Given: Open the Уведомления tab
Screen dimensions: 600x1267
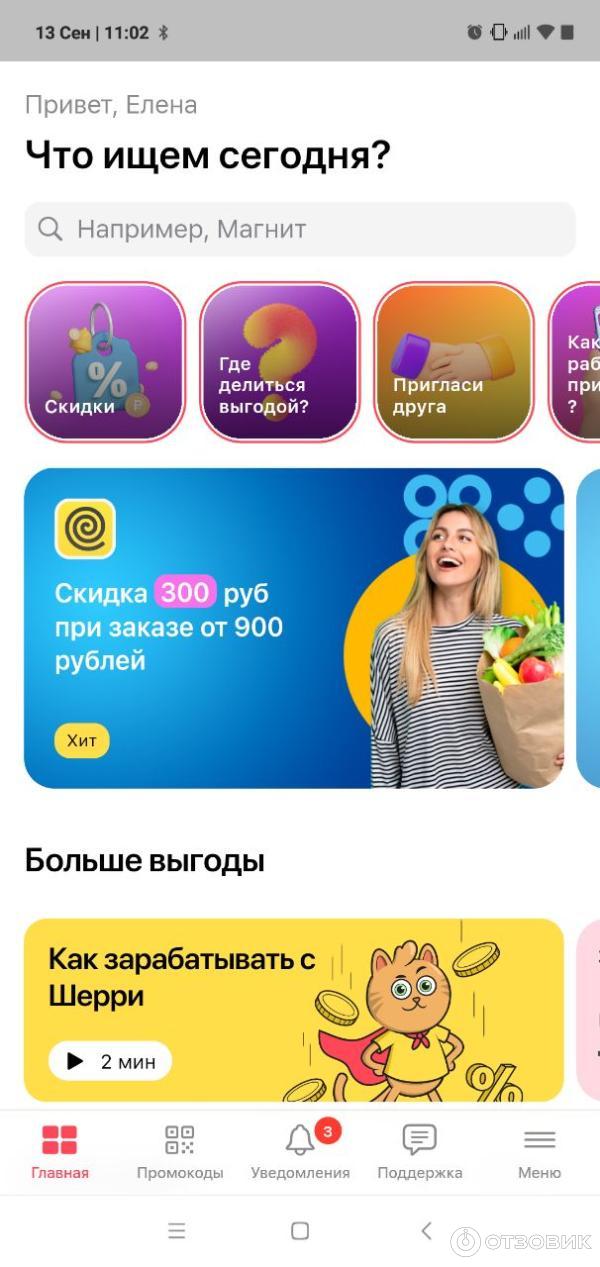Looking at the screenshot, I should [300, 1151].
